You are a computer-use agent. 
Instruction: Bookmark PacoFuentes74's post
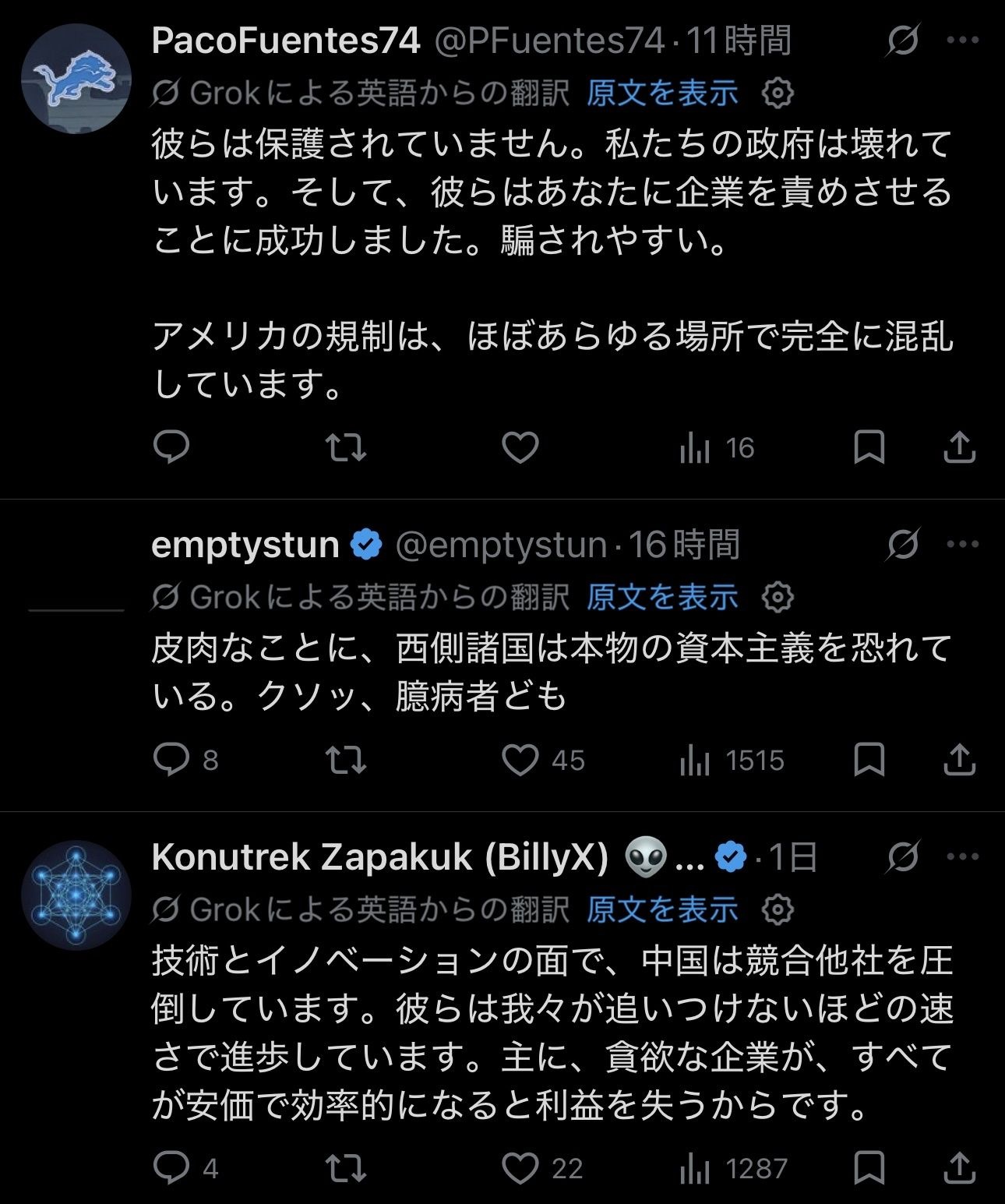(x=869, y=447)
